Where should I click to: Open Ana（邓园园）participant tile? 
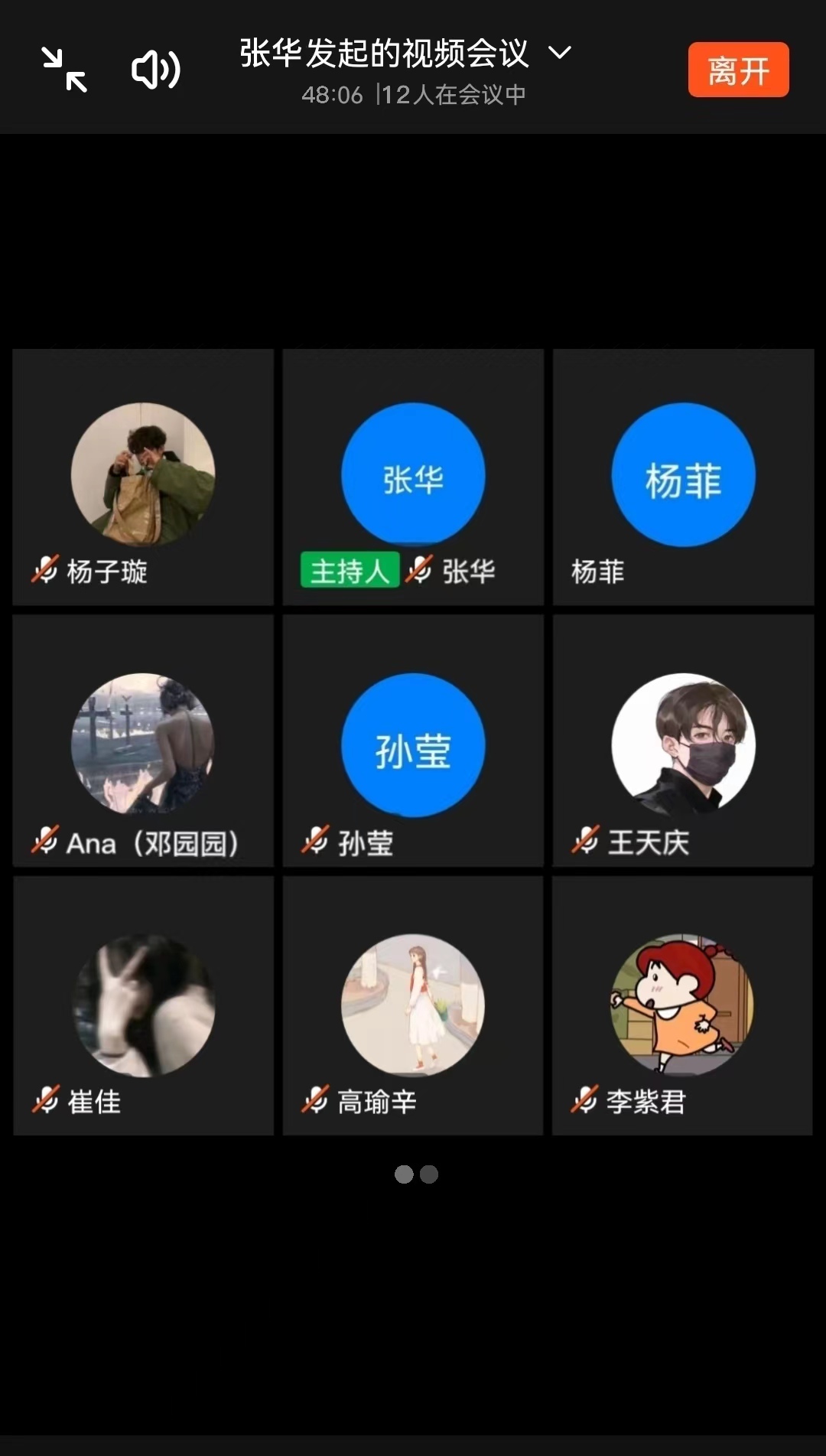[x=143, y=742]
